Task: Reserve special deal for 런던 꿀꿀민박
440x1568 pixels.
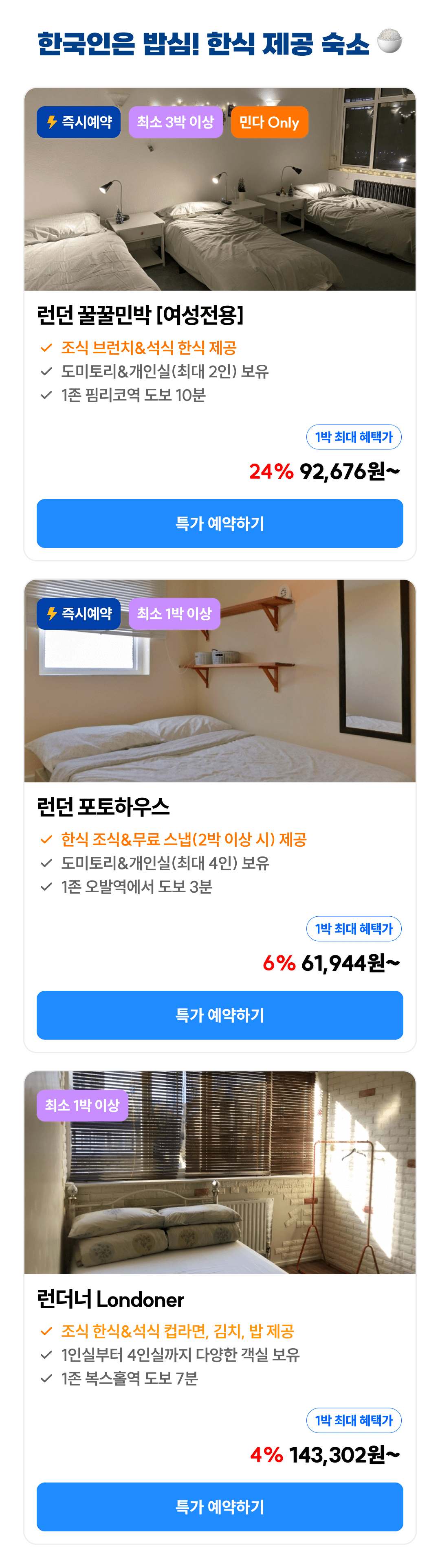Action: (220, 523)
